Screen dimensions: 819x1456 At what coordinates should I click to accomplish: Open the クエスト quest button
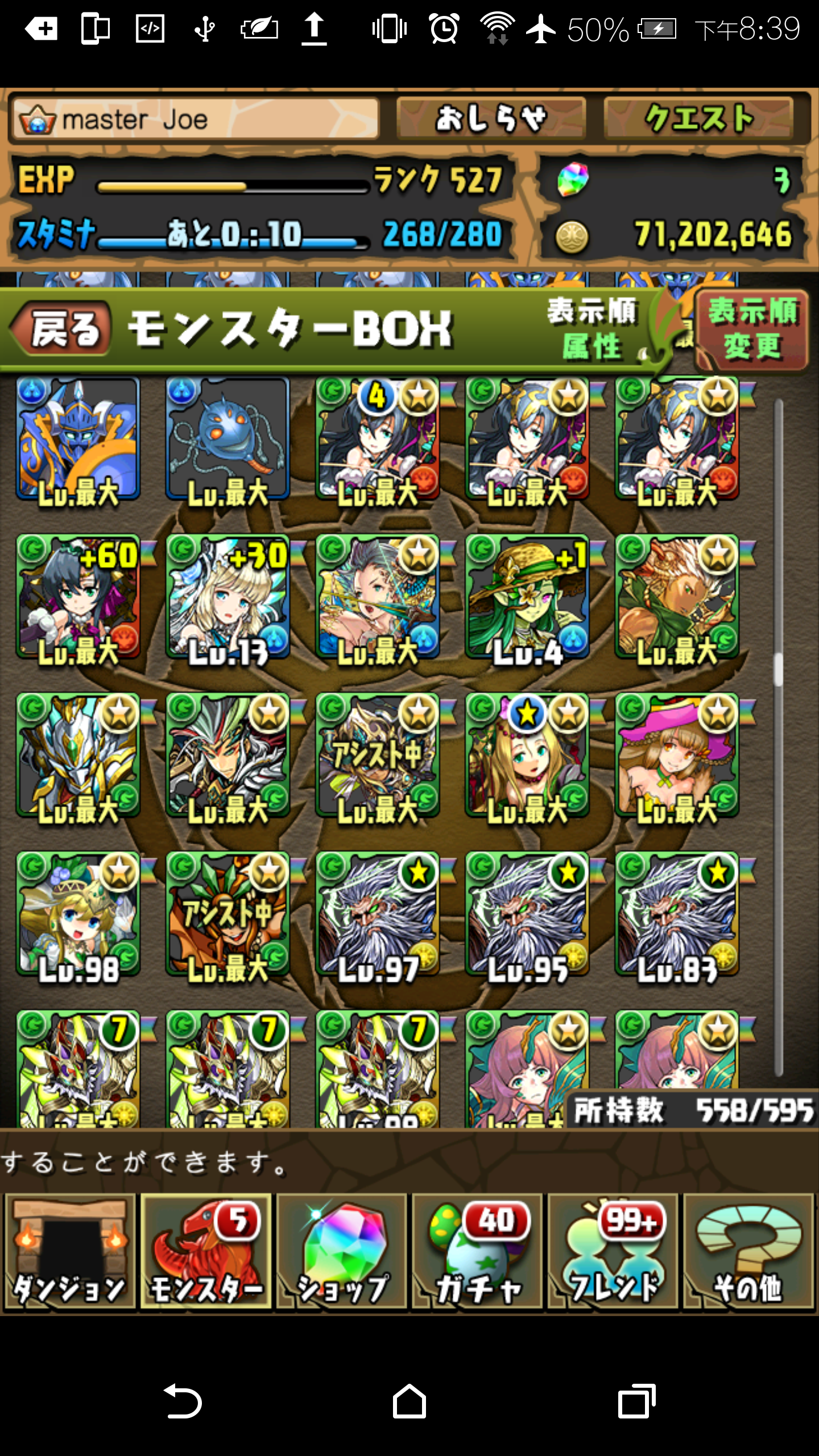698,118
